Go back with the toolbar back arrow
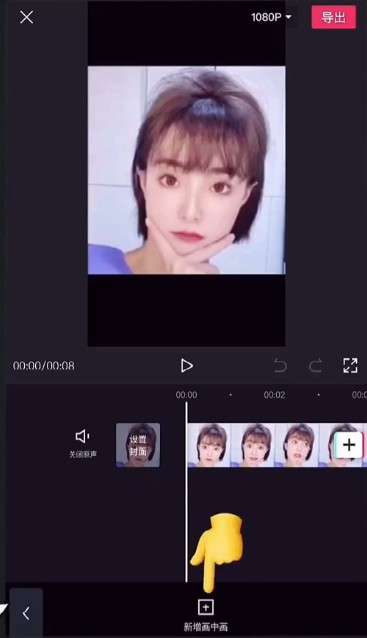The image size is (367, 638). click(26, 613)
